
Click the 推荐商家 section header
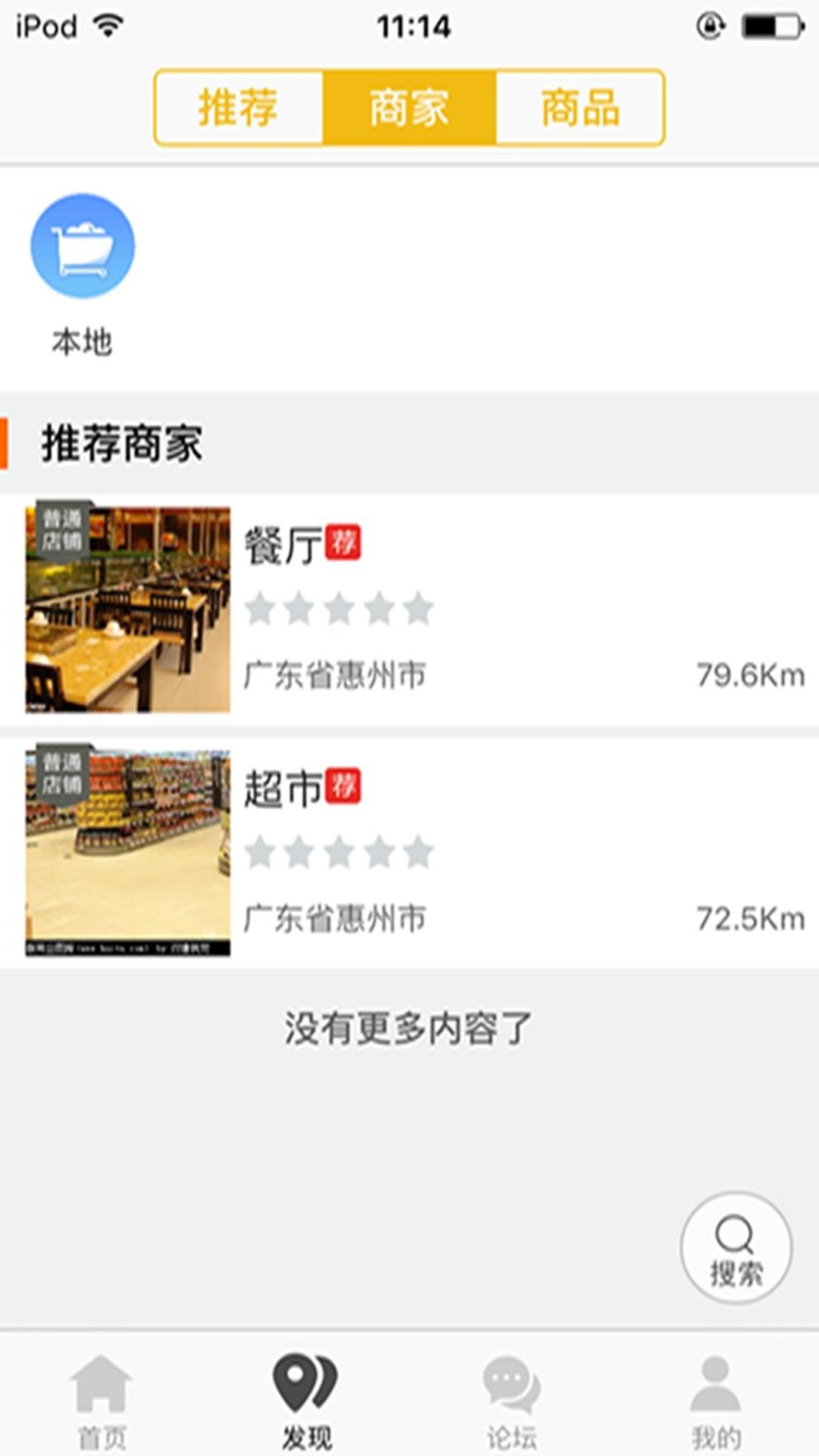[123, 442]
